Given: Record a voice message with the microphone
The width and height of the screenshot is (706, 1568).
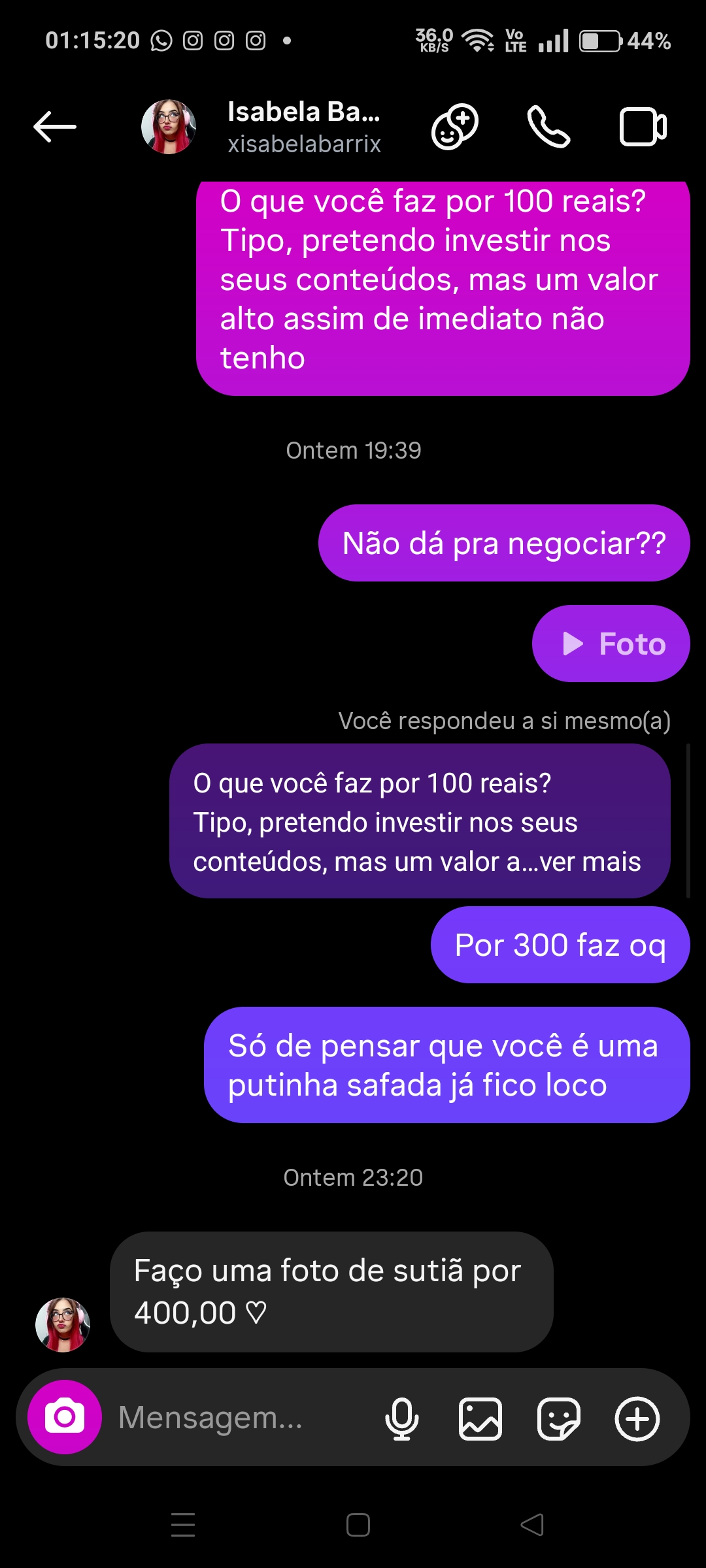Looking at the screenshot, I should point(401,1418).
